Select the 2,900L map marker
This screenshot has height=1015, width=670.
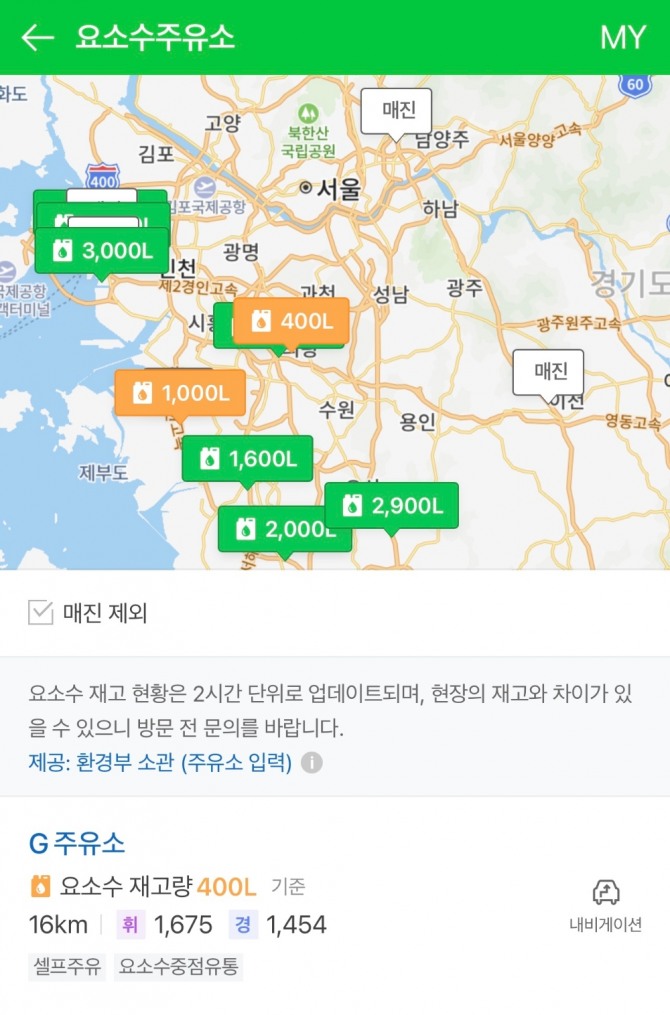(x=392, y=506)
